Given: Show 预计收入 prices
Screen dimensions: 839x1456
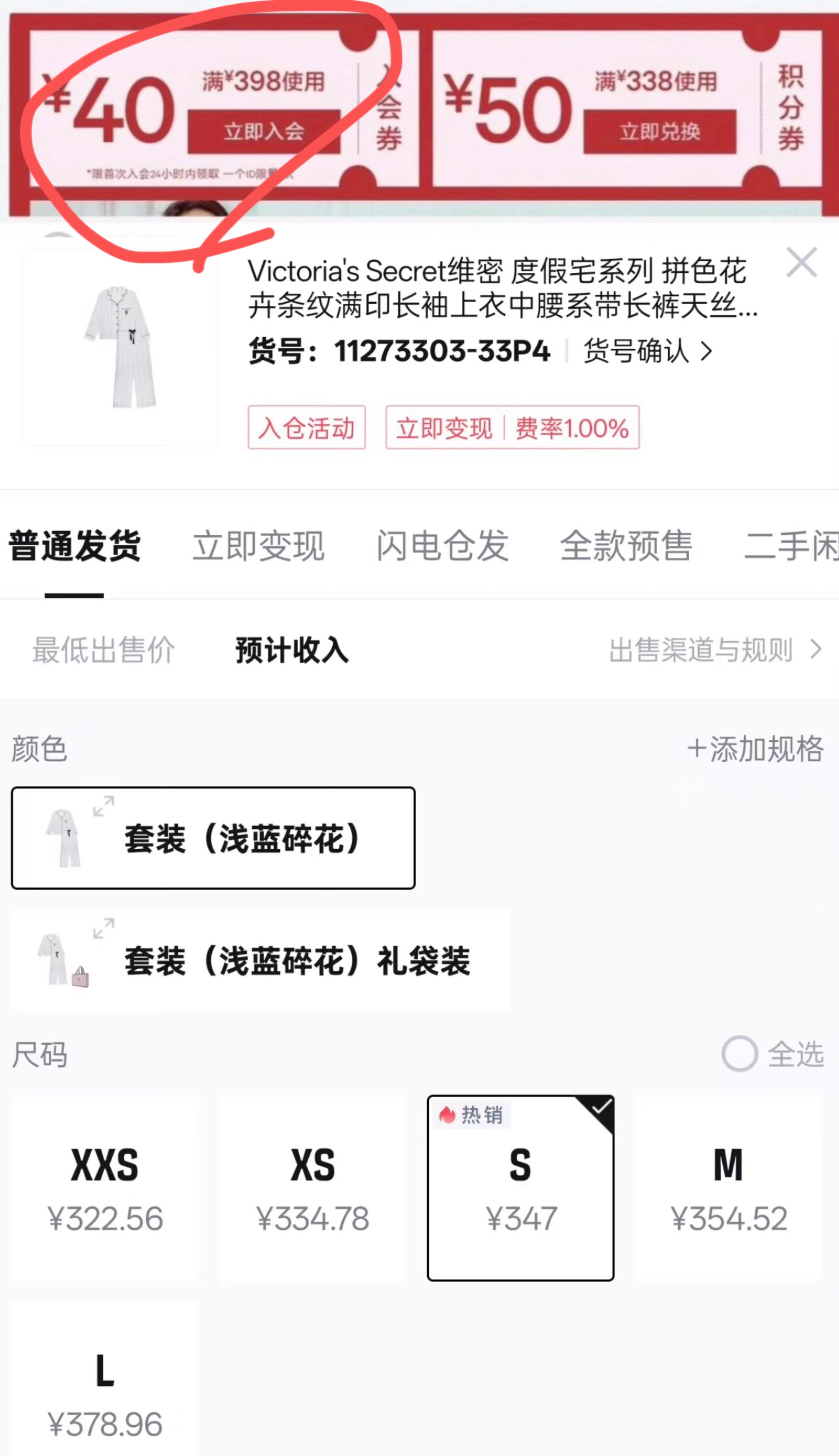Looking at the screenshot, I should [x=292, y=650].
